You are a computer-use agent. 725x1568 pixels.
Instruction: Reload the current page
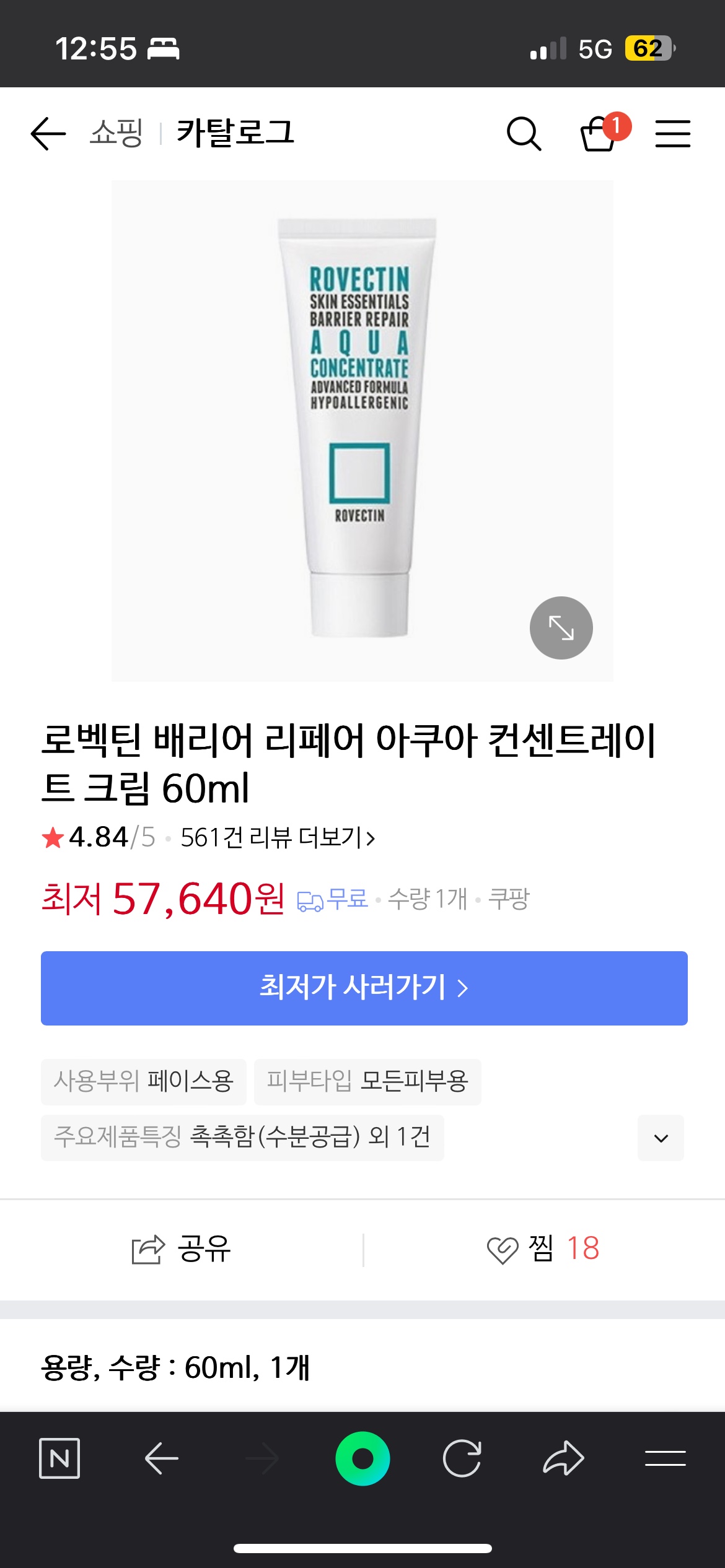(462, 1458)
